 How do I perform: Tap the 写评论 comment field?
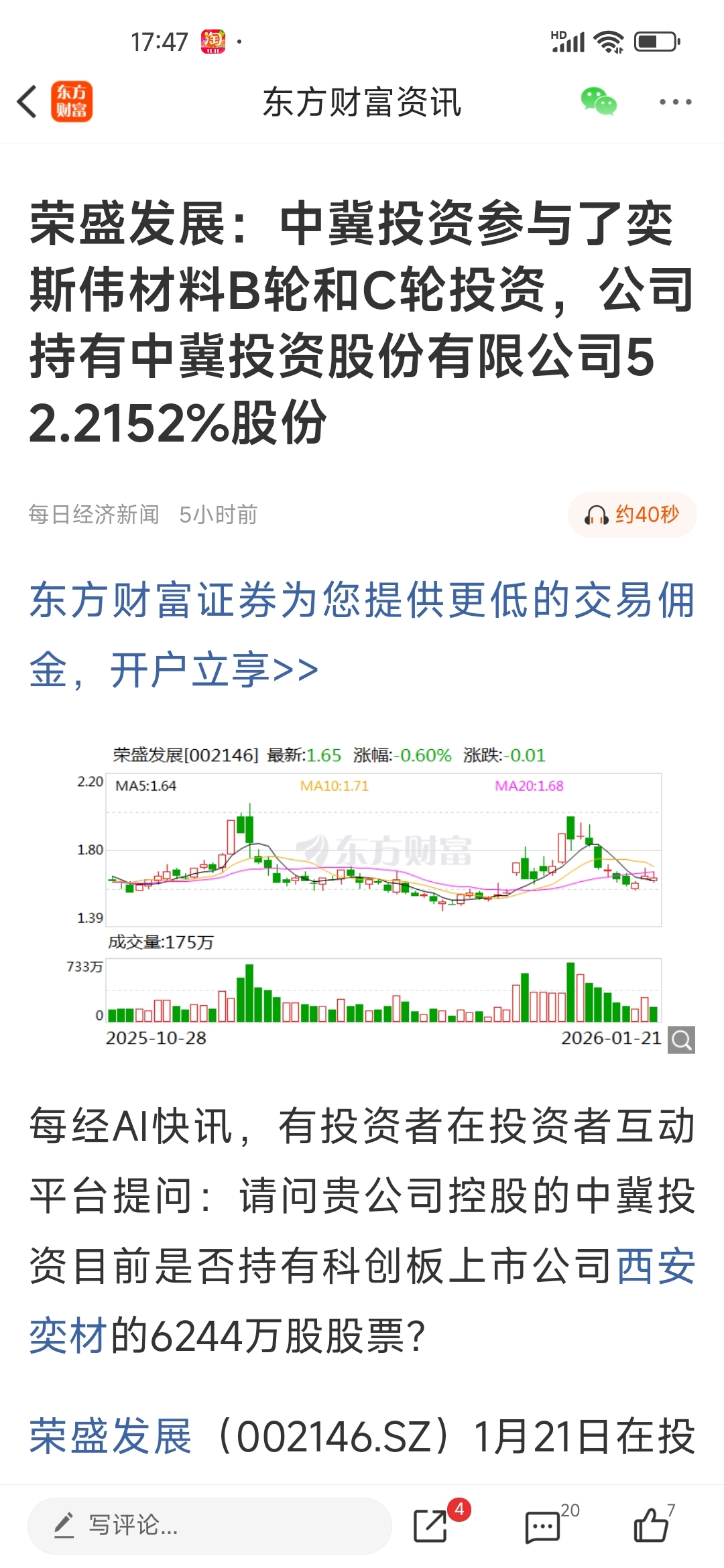pyautogui.click(x=209, y=1526)
